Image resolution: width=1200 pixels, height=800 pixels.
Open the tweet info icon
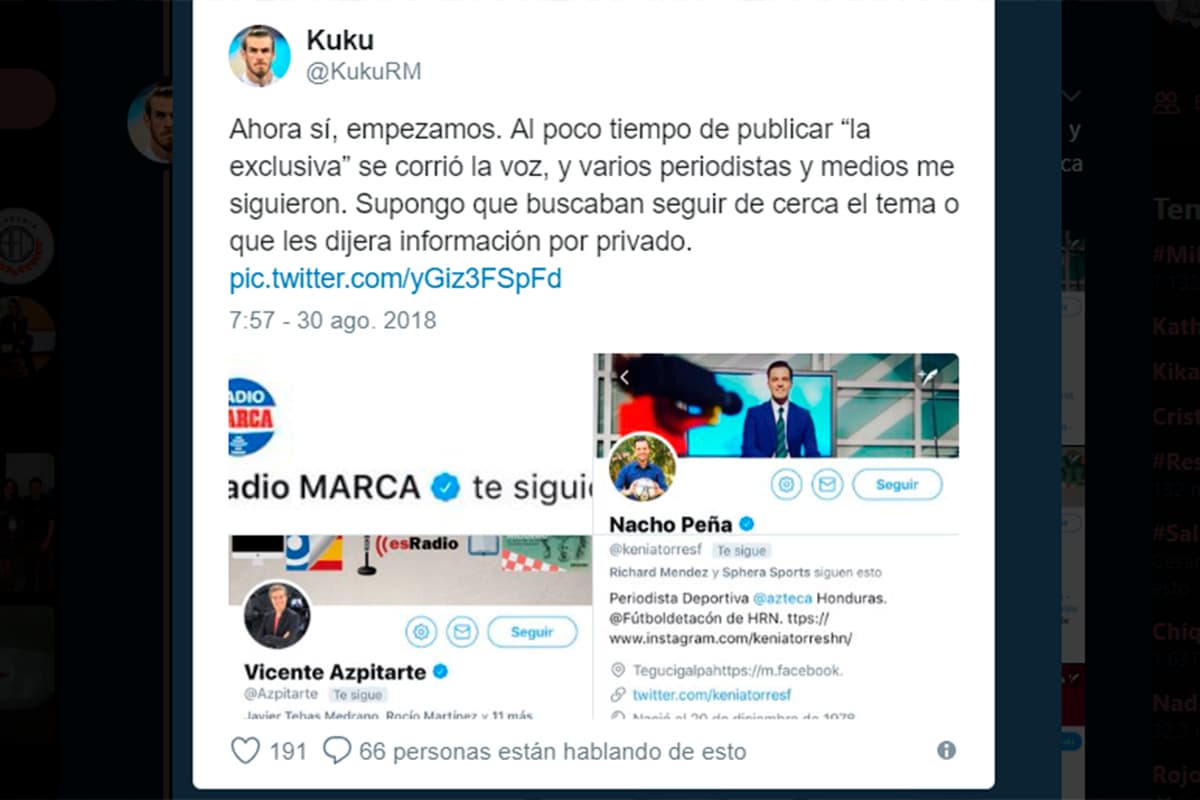(x=946, y=750)
